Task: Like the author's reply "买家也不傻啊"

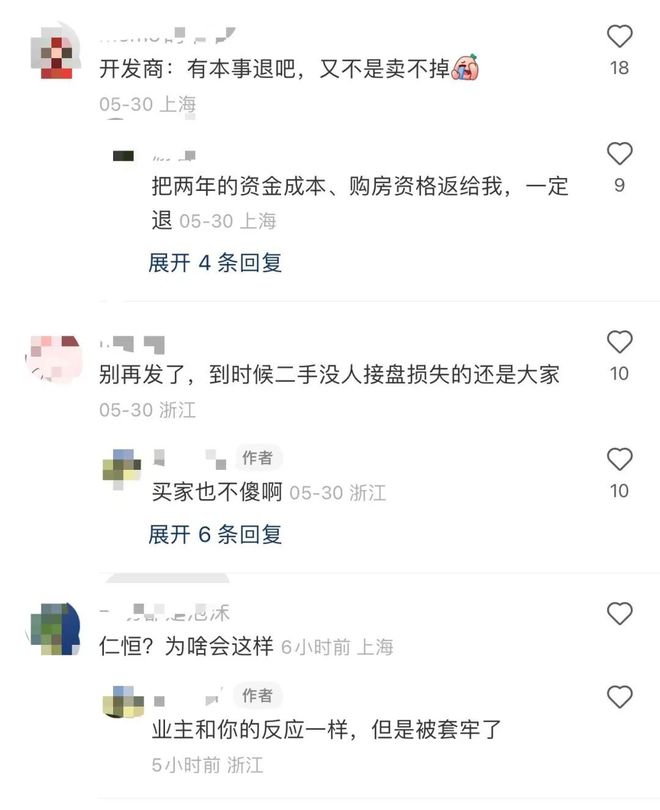Action: pos(620,460)
